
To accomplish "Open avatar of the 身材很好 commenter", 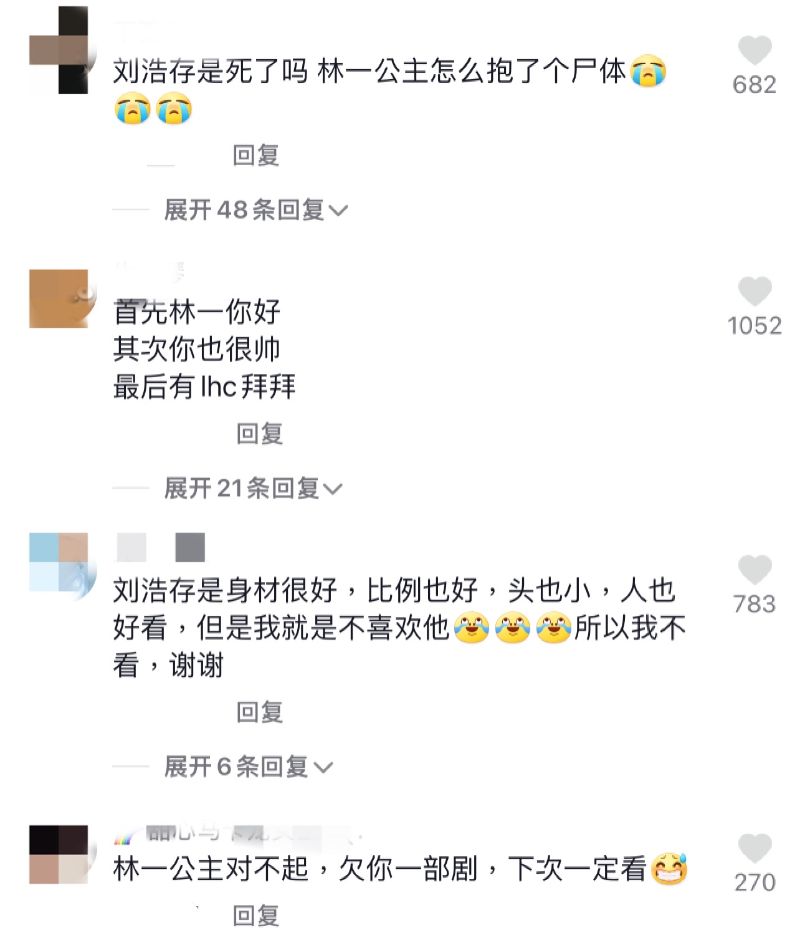I will [x=58, y=562].
